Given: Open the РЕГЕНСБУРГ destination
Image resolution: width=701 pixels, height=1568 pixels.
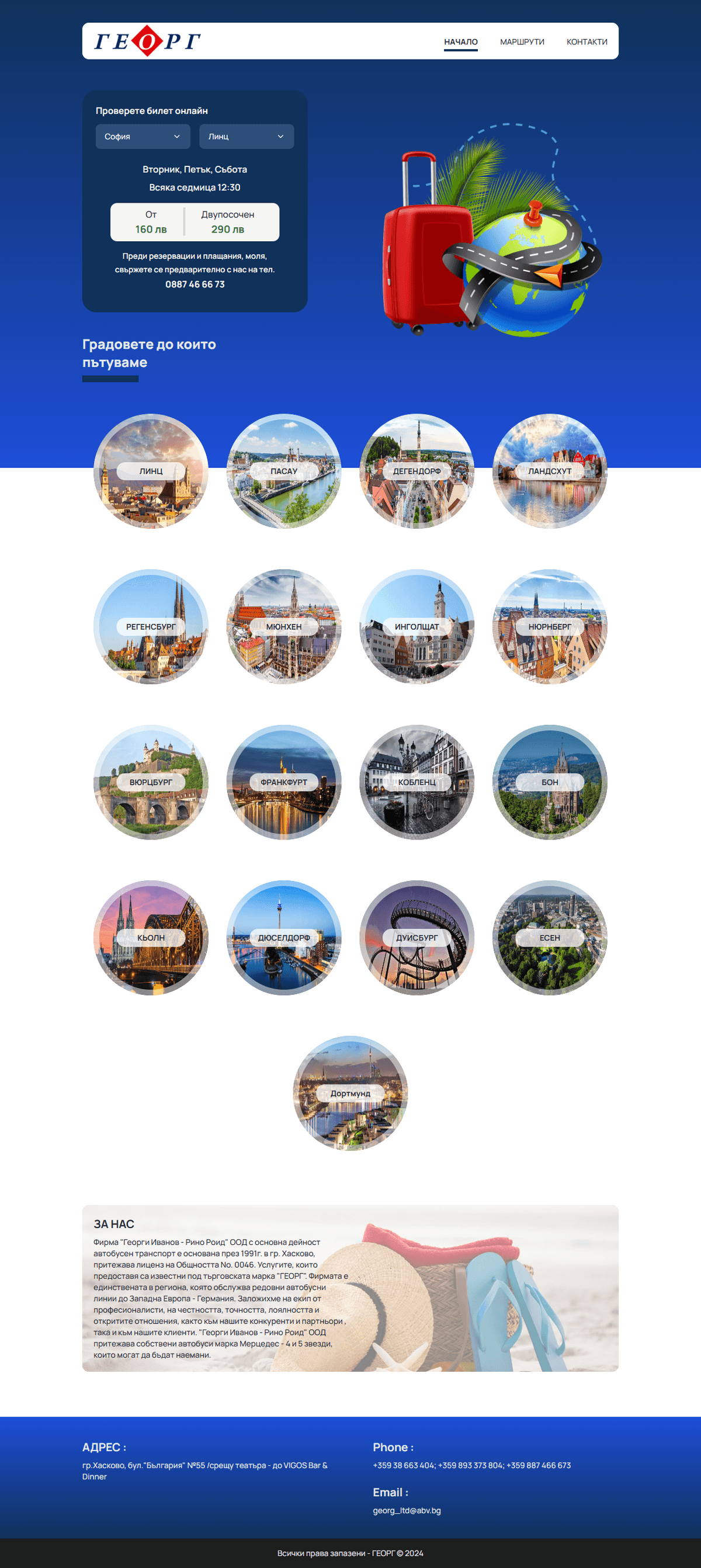Looking at the screenshot, I should click(151, 626).
